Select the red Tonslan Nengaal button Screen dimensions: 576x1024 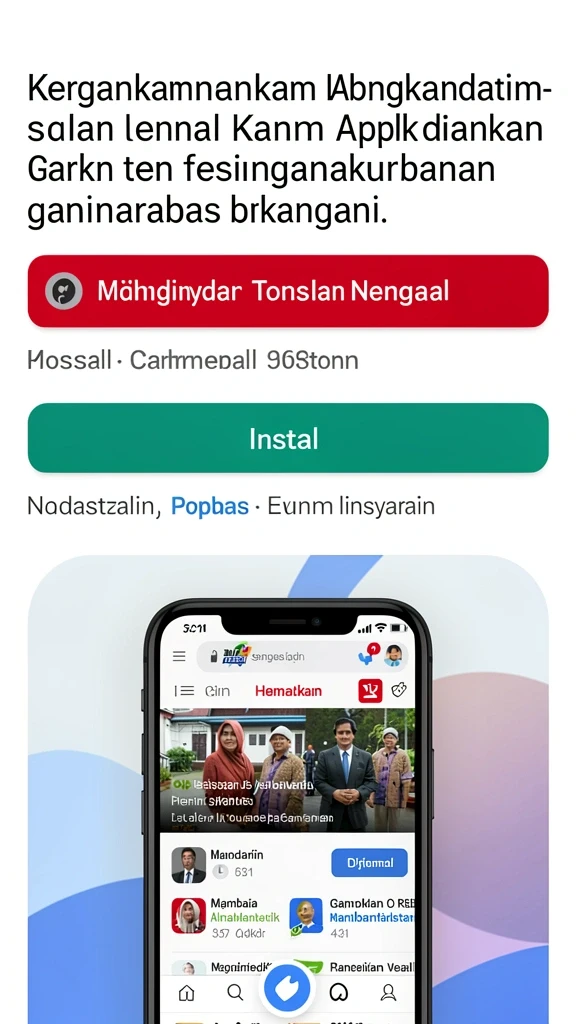pos(288,291)
